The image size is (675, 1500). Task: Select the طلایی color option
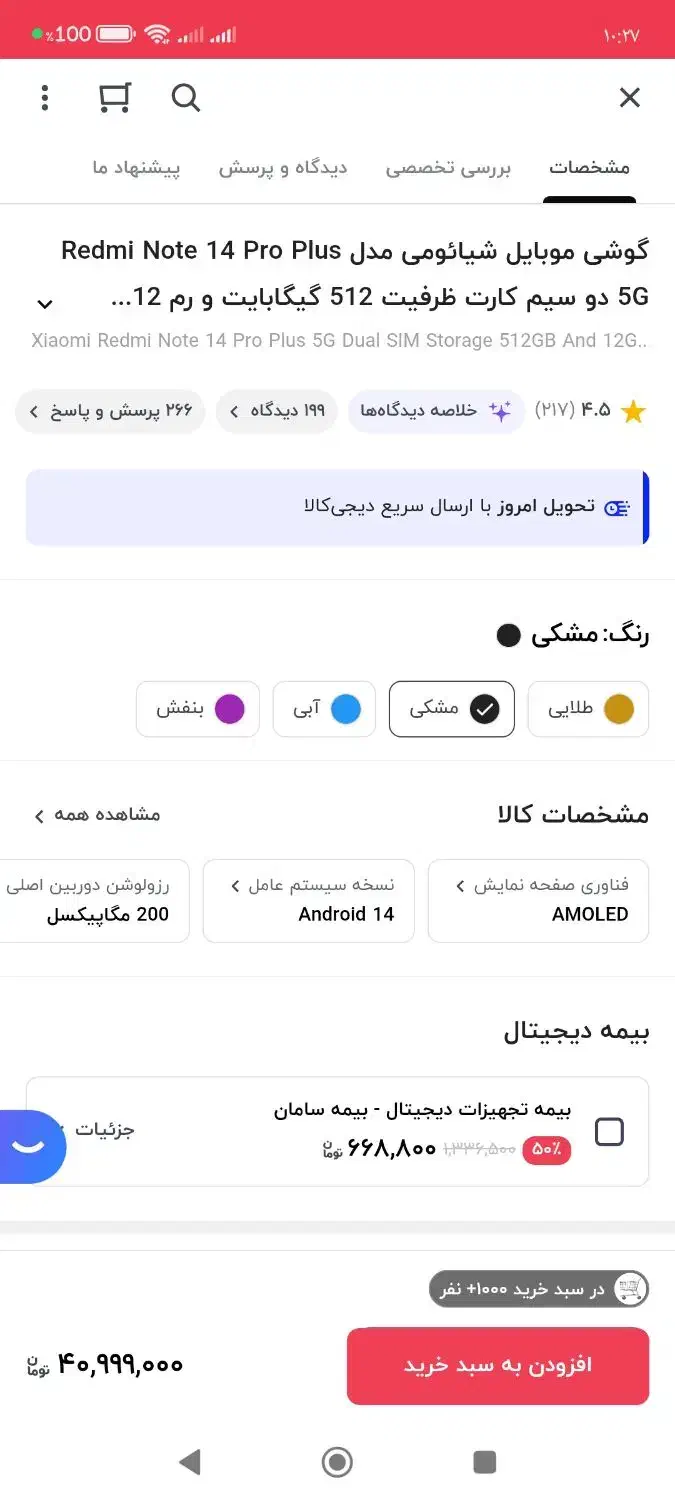(x=588, y=709)
